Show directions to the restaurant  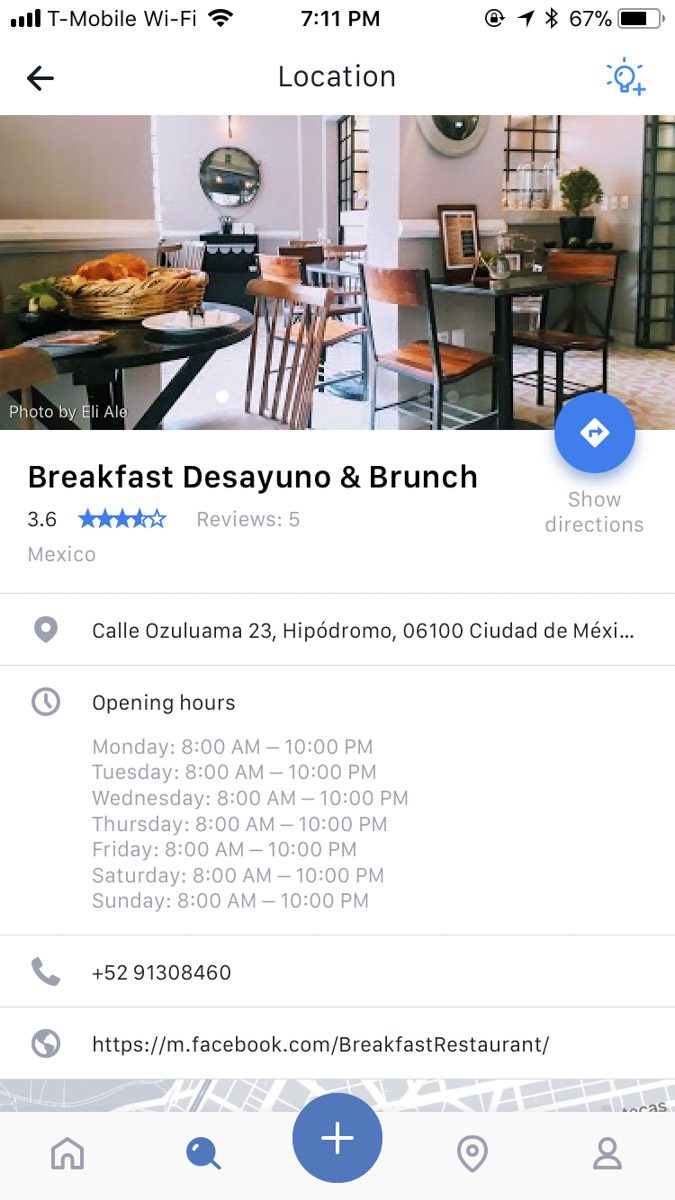tap(595, 433)
